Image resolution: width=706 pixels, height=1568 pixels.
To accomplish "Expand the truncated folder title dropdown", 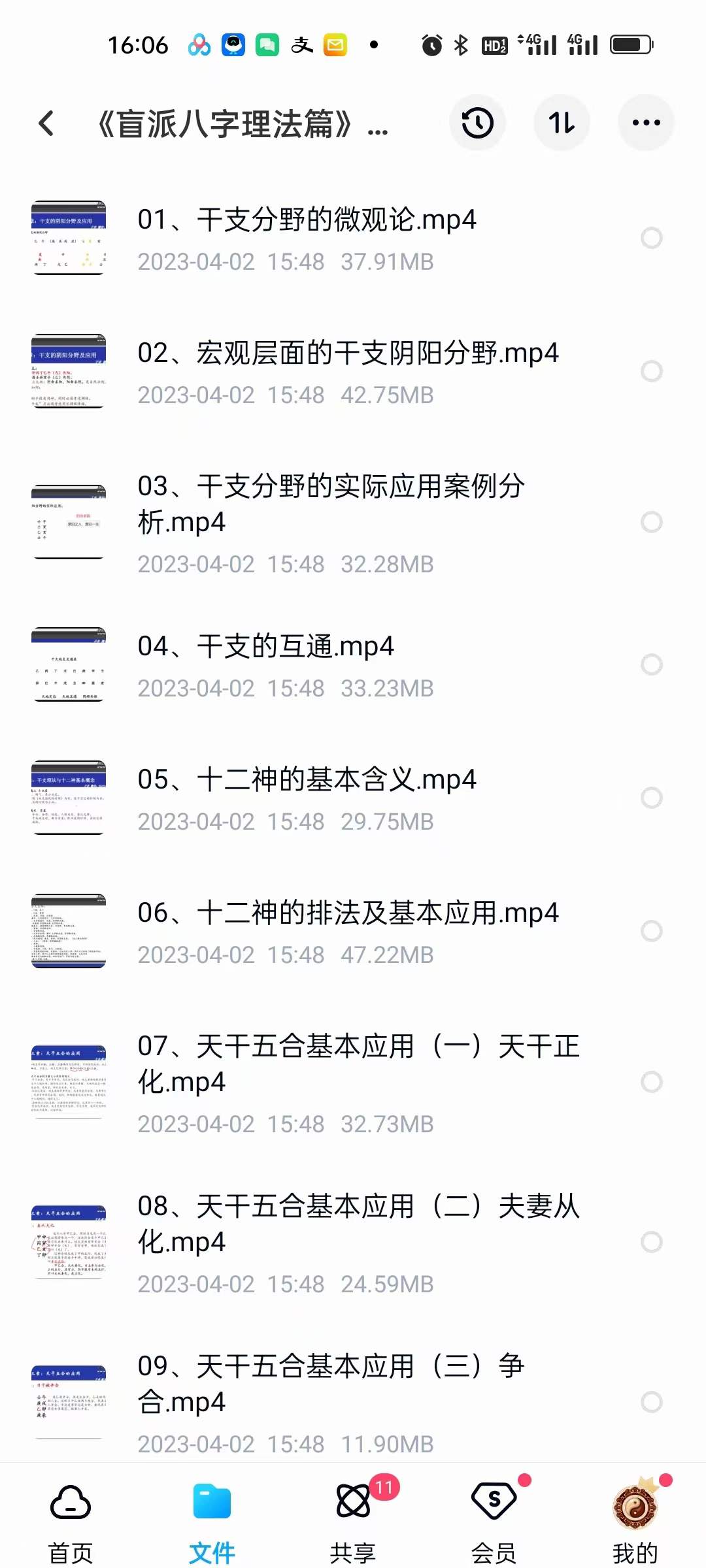I will pyautogui.click(x=242, y=124).
